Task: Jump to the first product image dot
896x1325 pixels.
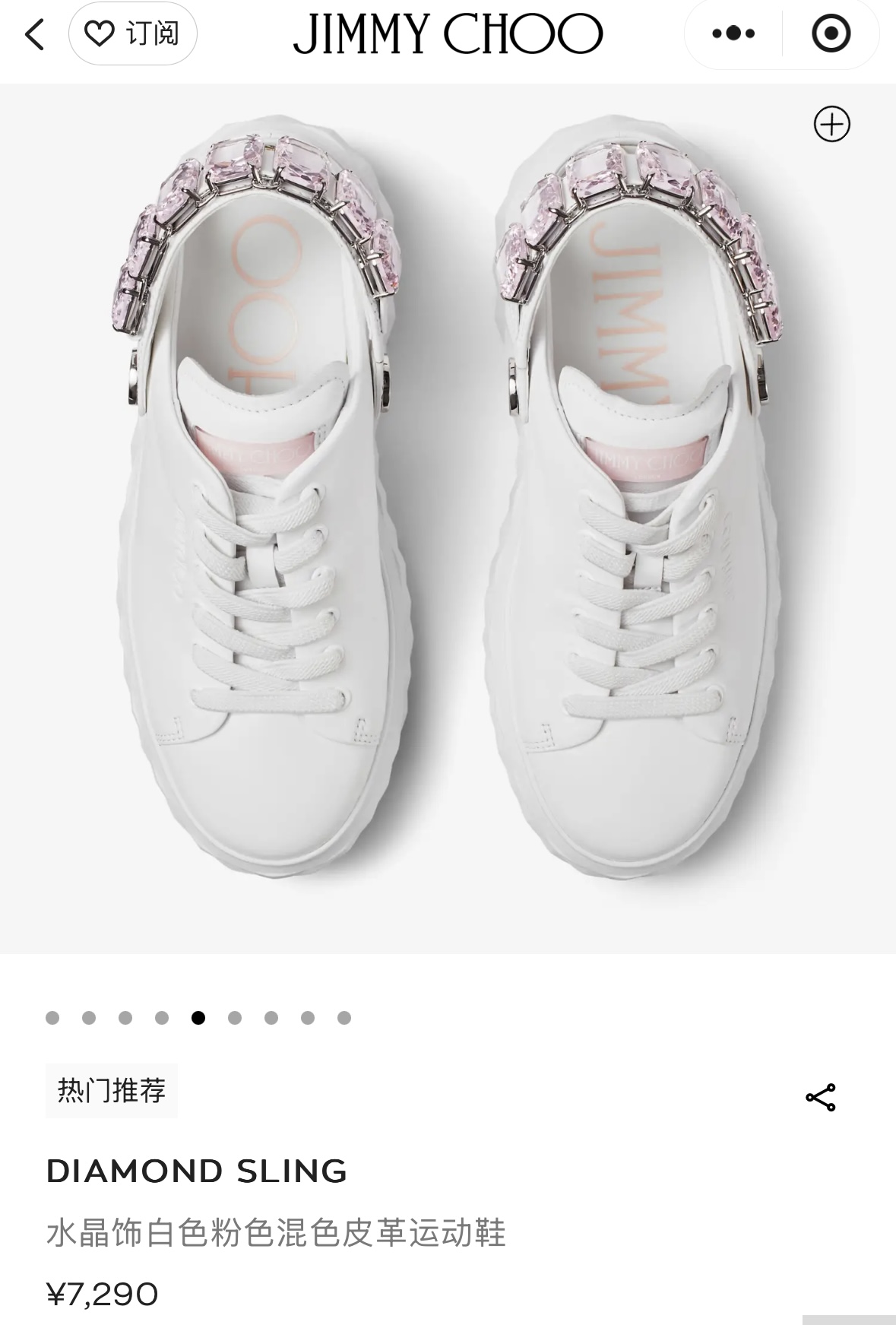Action: [52, 1018]
